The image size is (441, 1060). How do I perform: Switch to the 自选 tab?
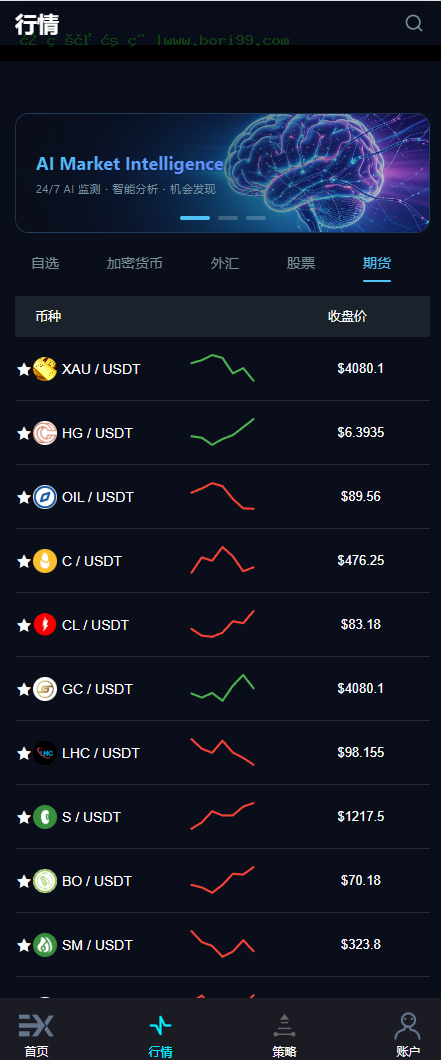[x=45, y=263]
